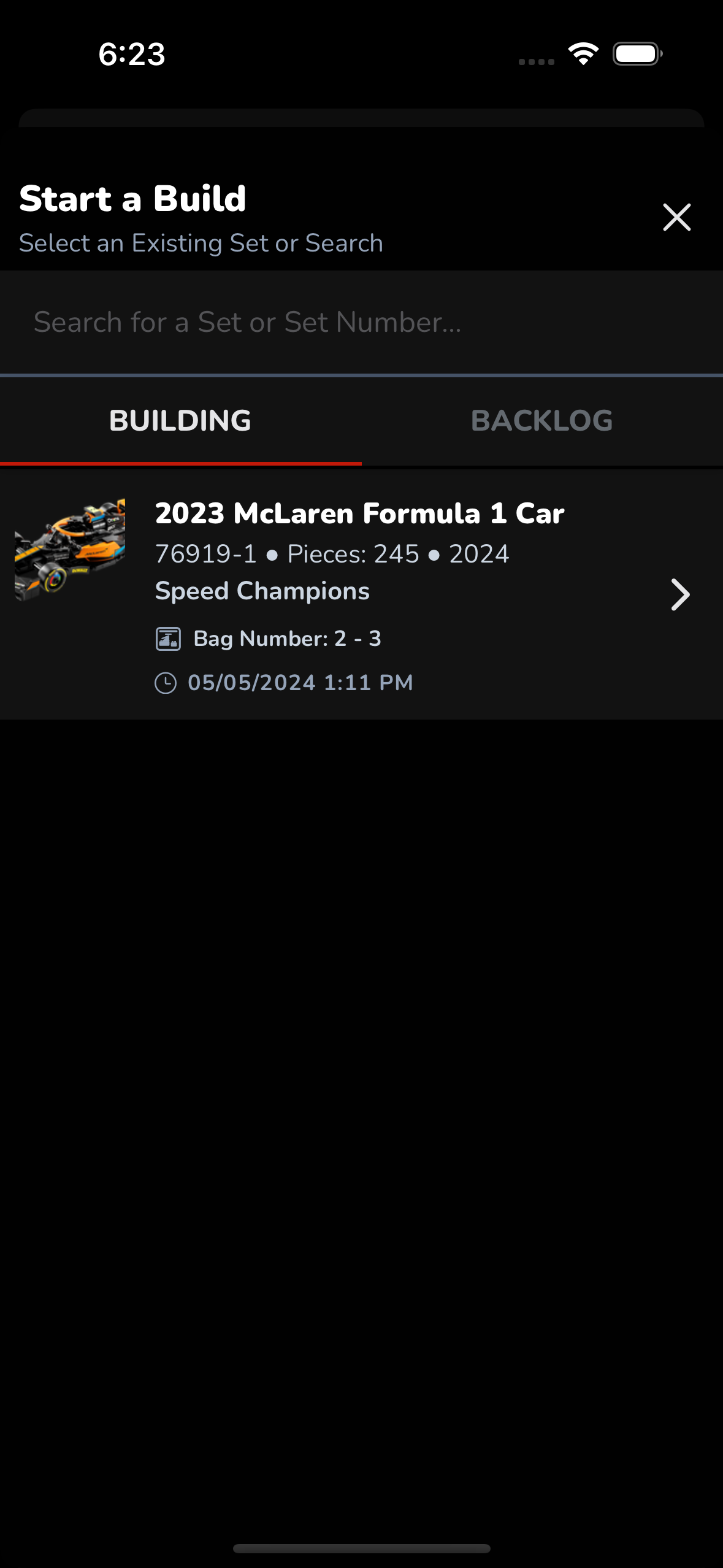Tap the Wi-Fi icon in the status bar

(583, 55)
